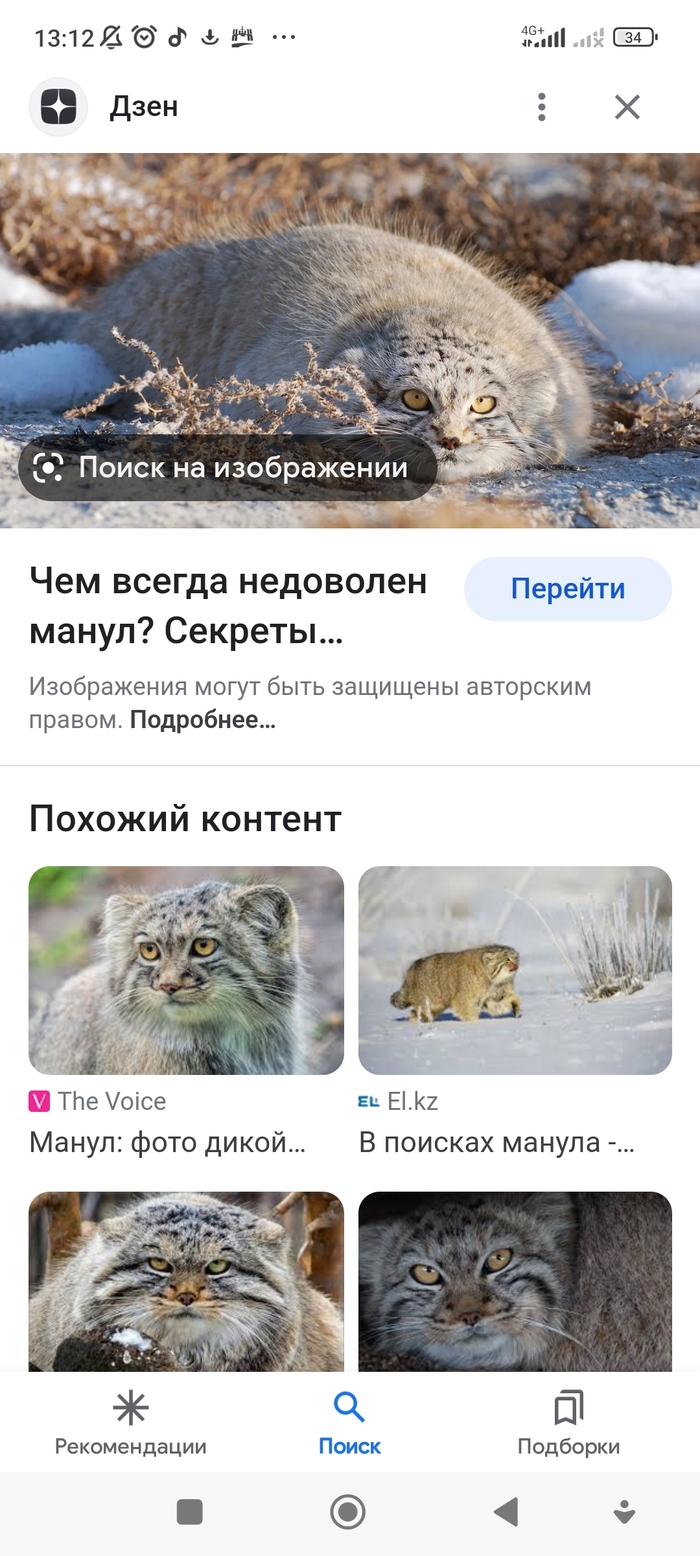Close the image viewer with X

pyautogui.click(x=627, y=107)
